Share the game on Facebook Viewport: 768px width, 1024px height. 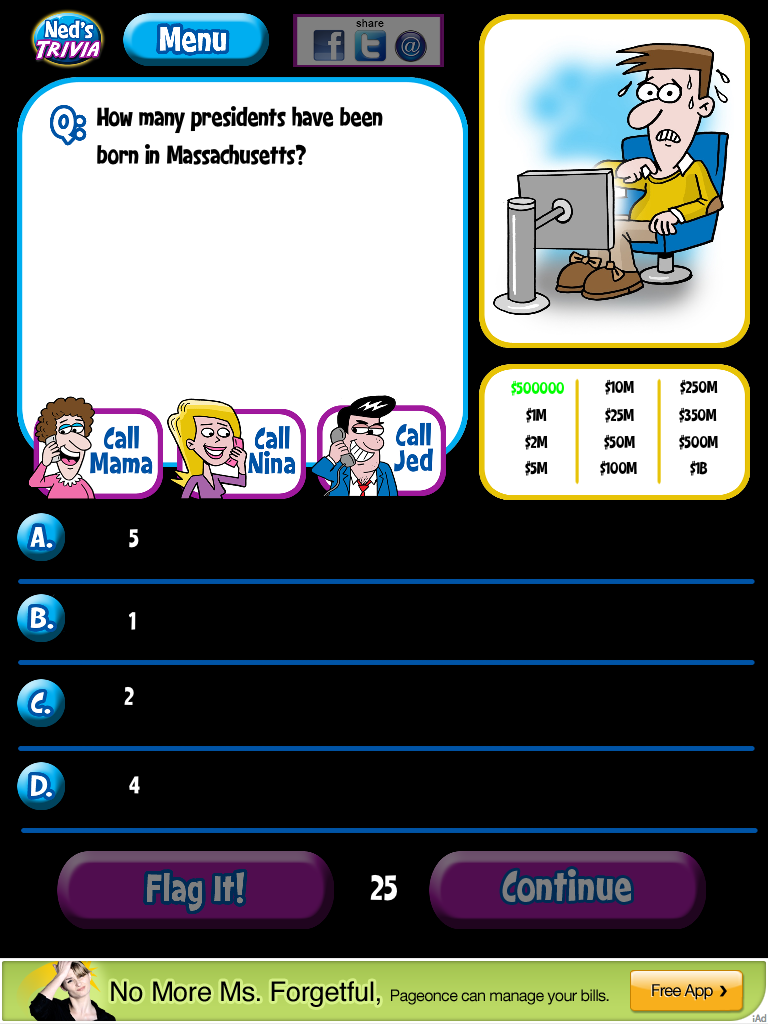coord(329,46)
